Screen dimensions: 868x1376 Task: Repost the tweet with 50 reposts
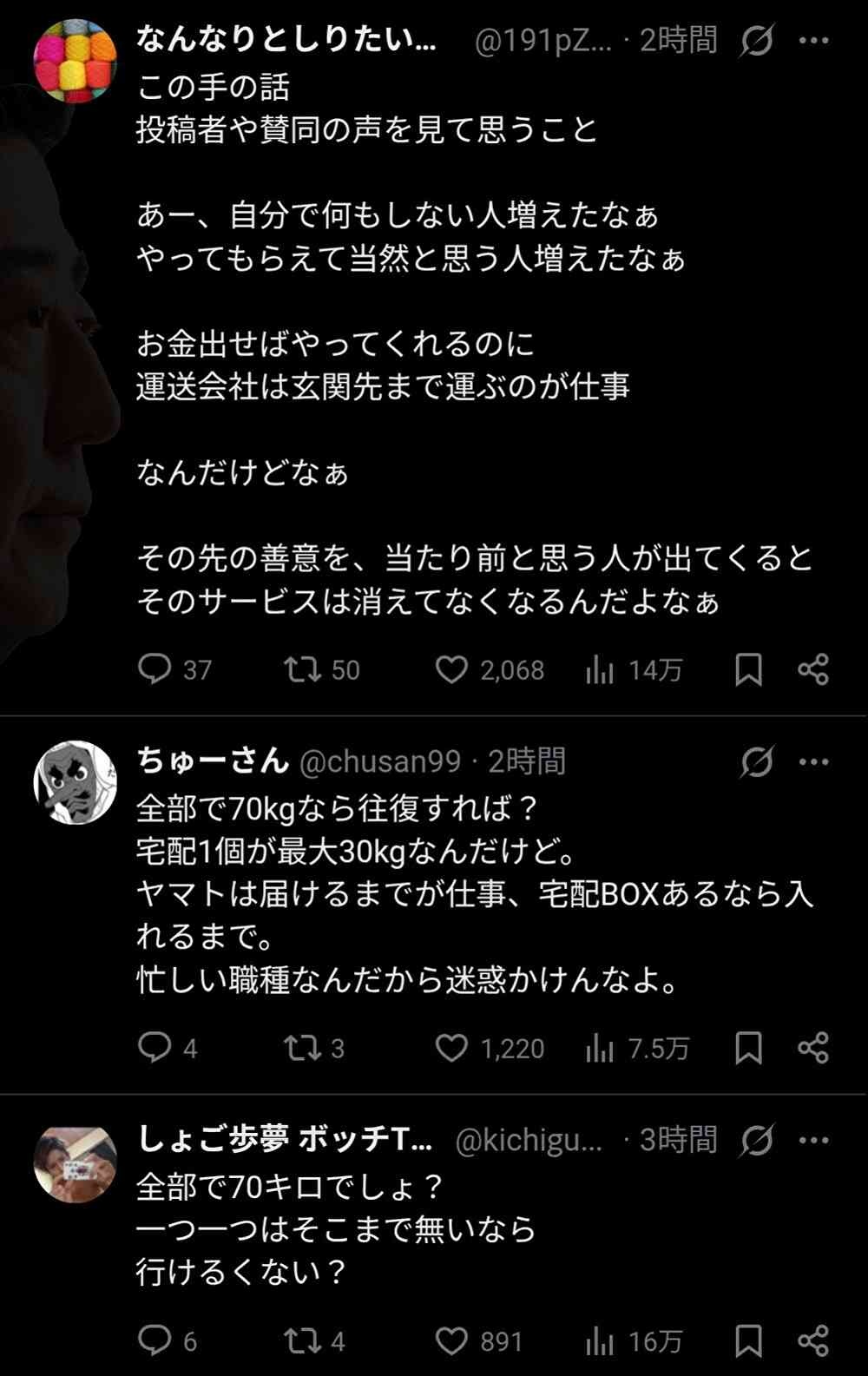click(x=302, y=669)
